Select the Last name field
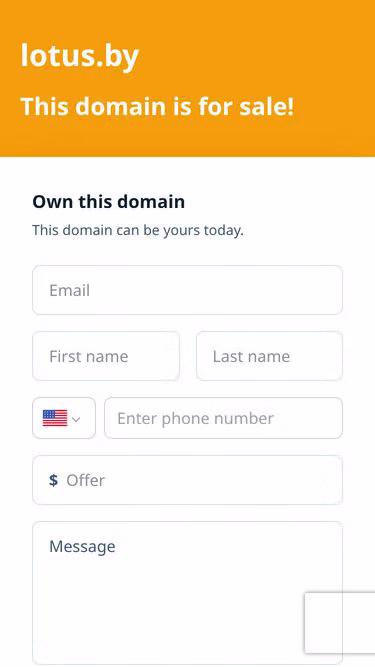 [269, 356]
